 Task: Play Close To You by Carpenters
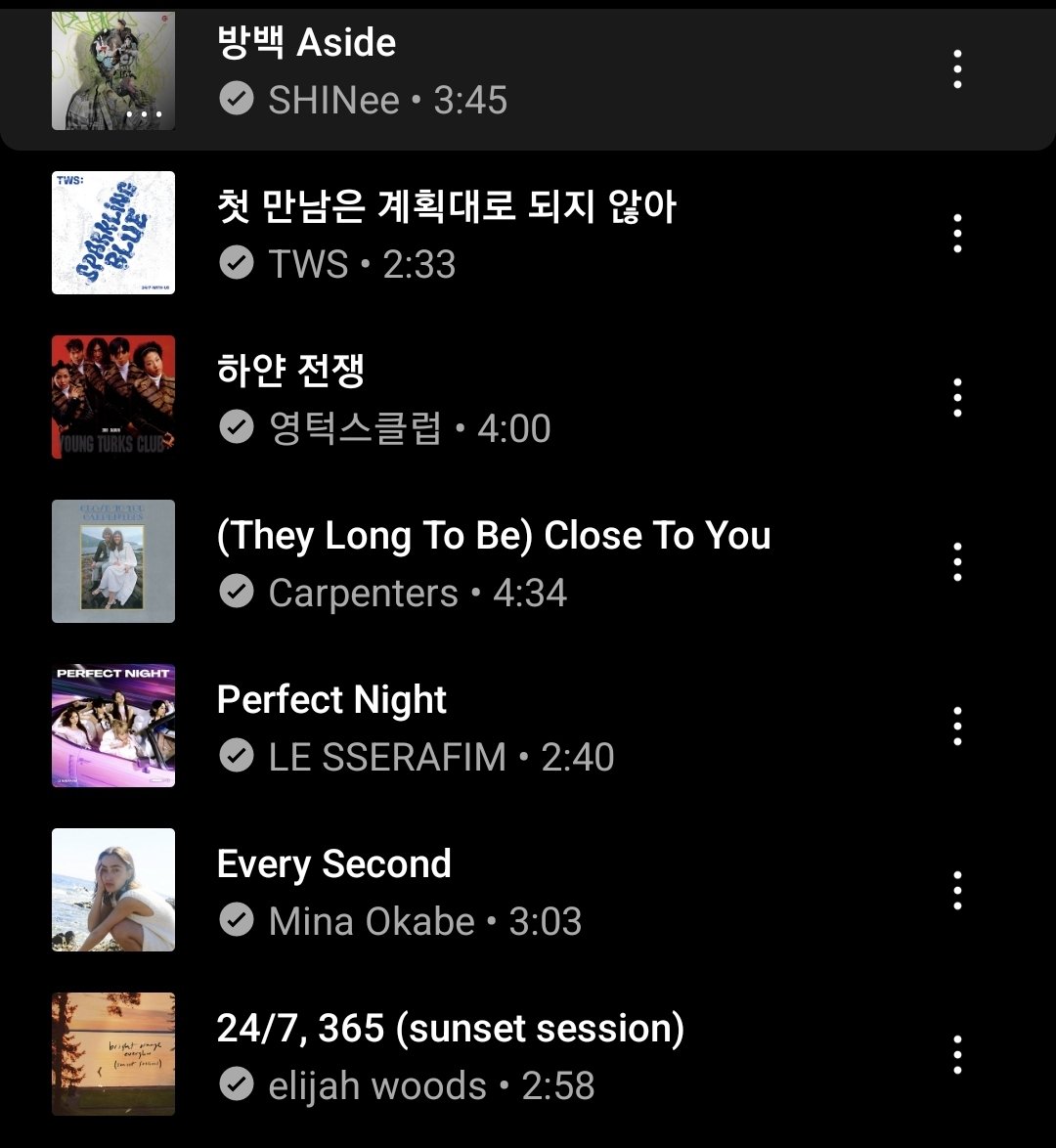493,561
